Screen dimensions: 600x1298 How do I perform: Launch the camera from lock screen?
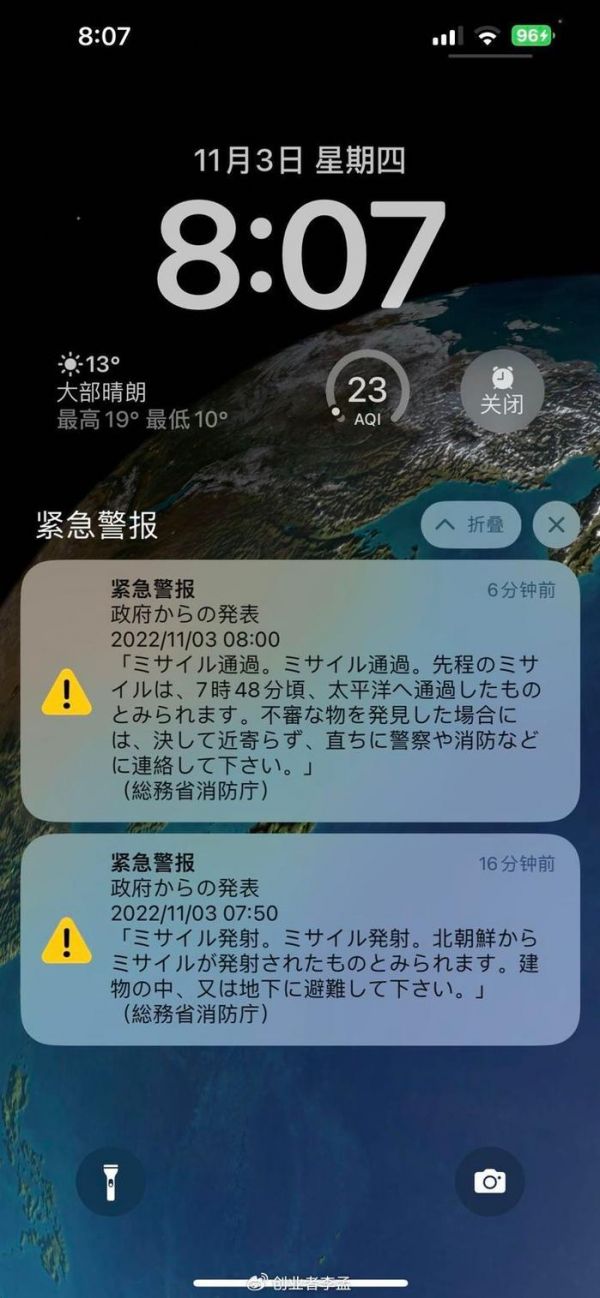click(489, 1181)
